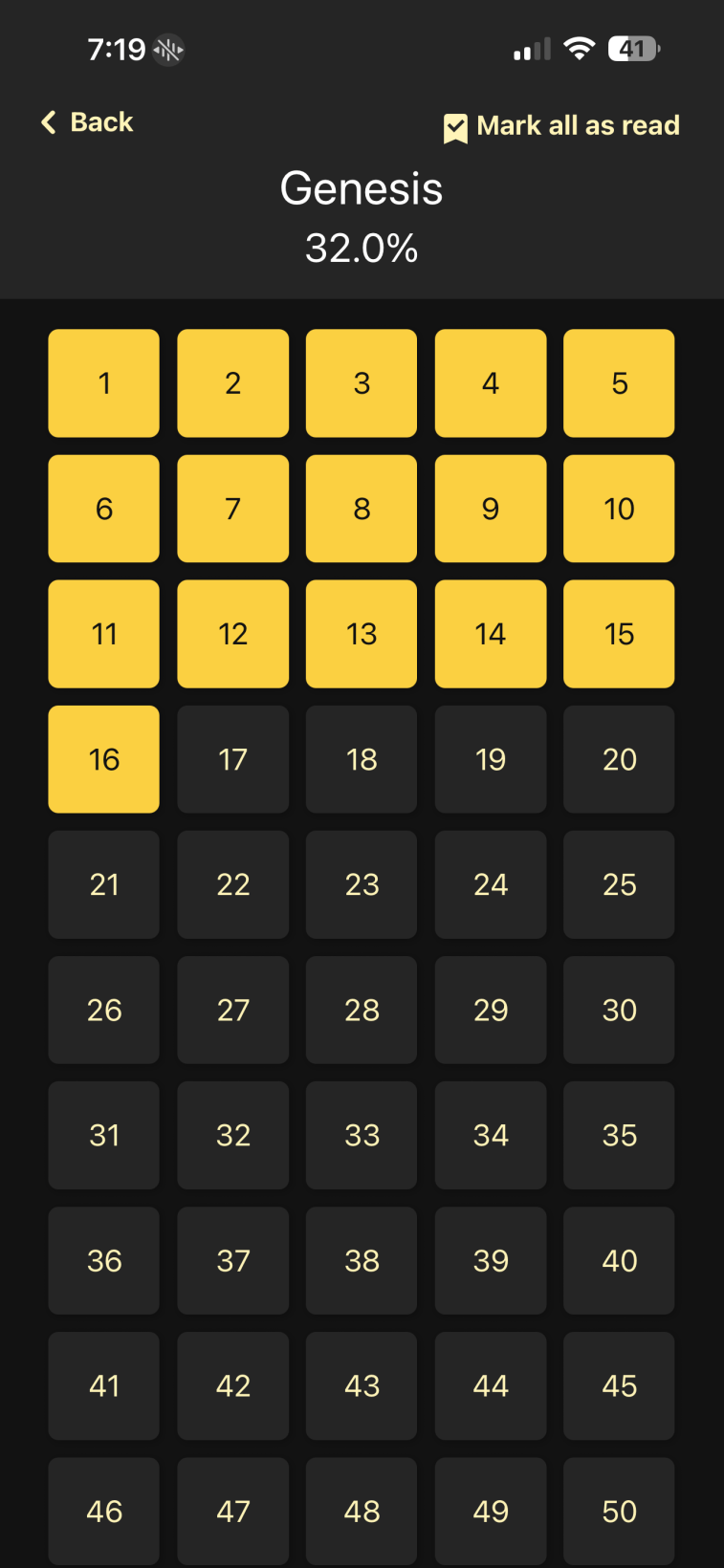The image size is (724, 1568).
Task: Open chapter 47
Action: (x=232, y=1511)
